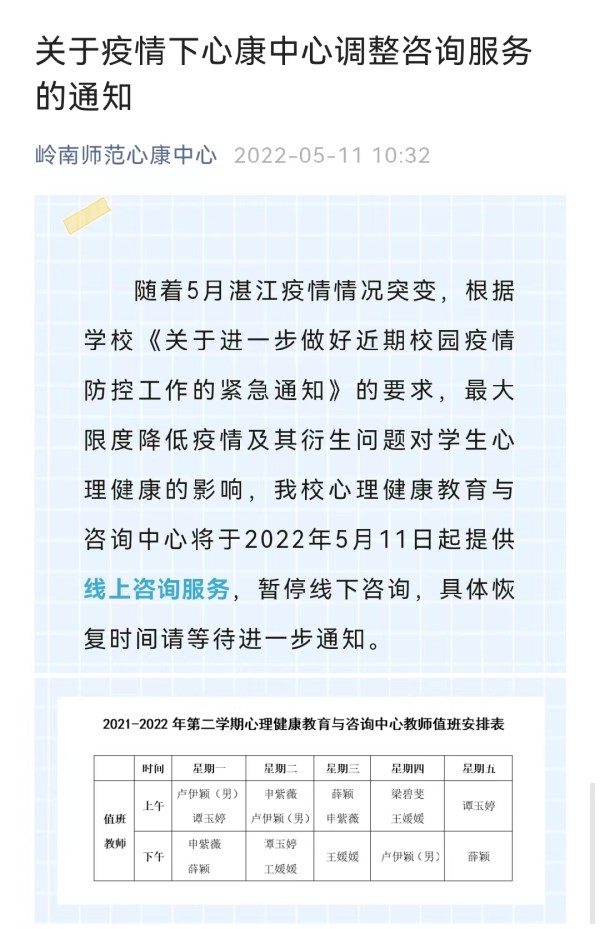The width and height of the screenshot is (600, 929).
Task: Open the 教师值班安排表 schedule image
Action: (300, 800)
